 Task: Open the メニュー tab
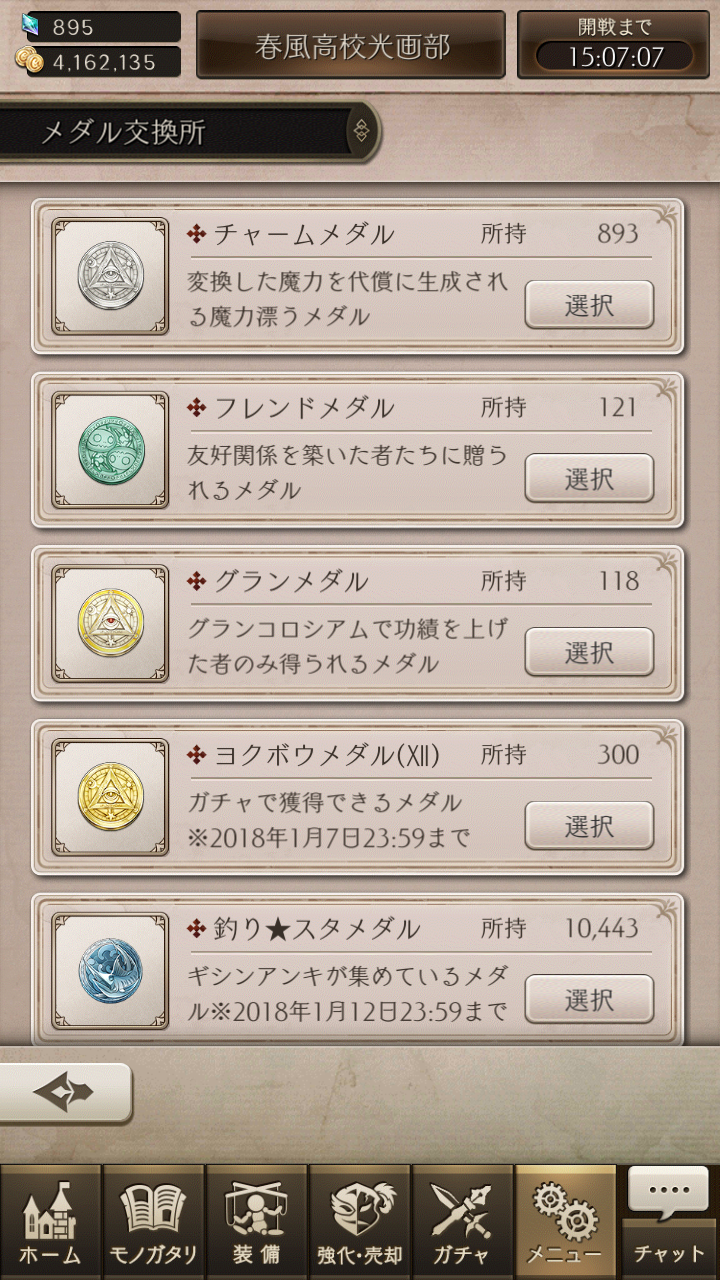coord(565,1222)
